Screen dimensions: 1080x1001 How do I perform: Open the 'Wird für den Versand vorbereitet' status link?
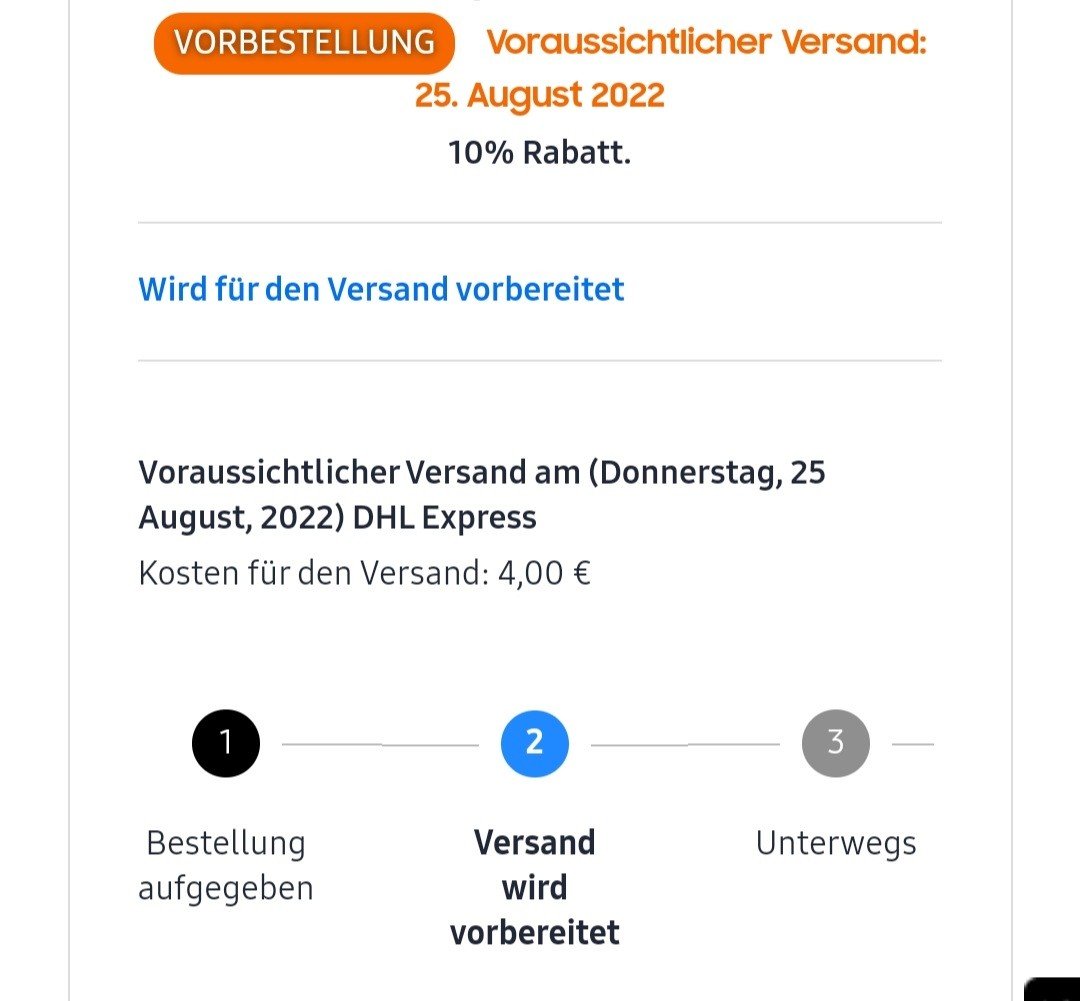point(381,289)
